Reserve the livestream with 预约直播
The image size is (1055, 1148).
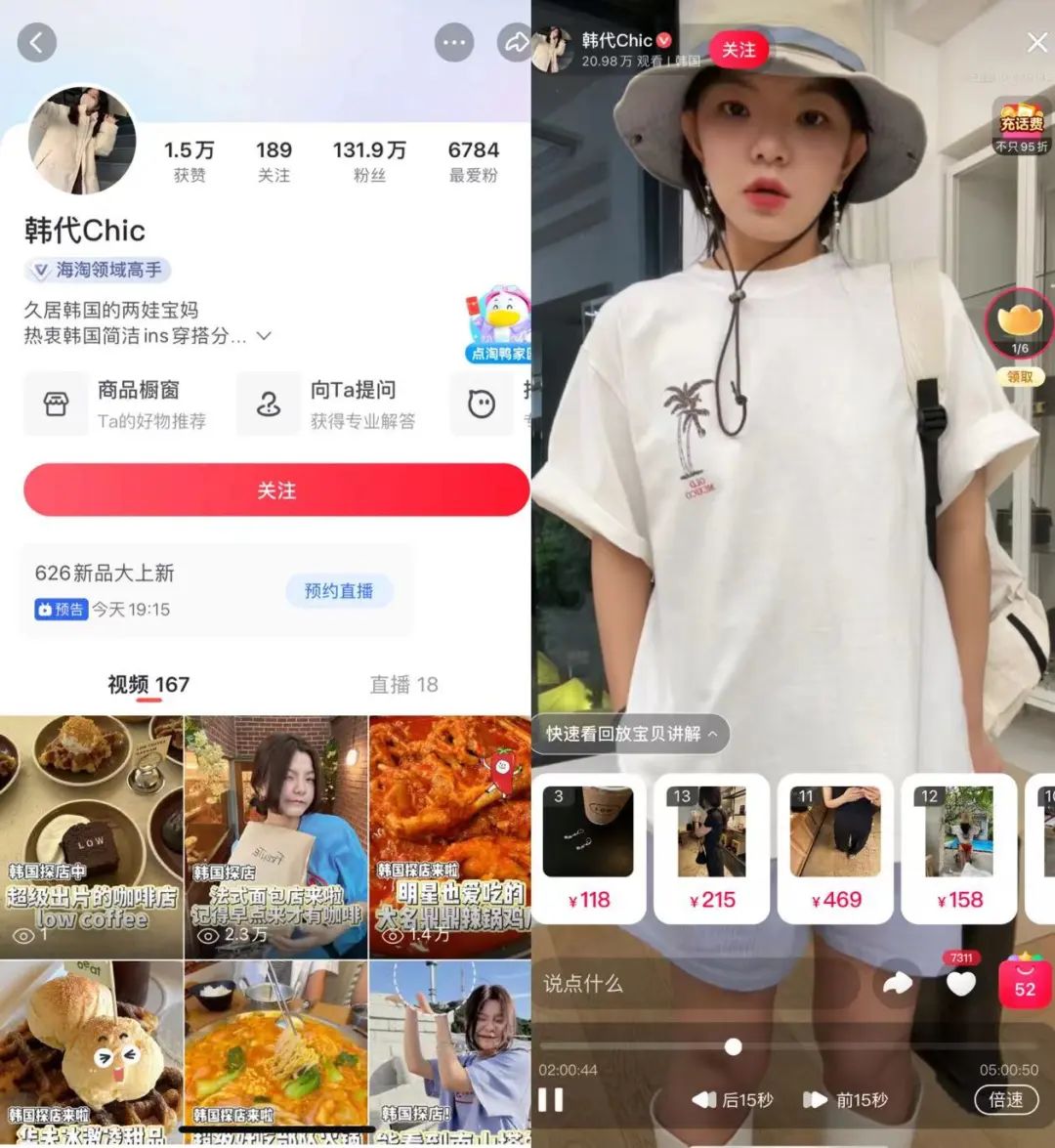[x=339, y=591]
